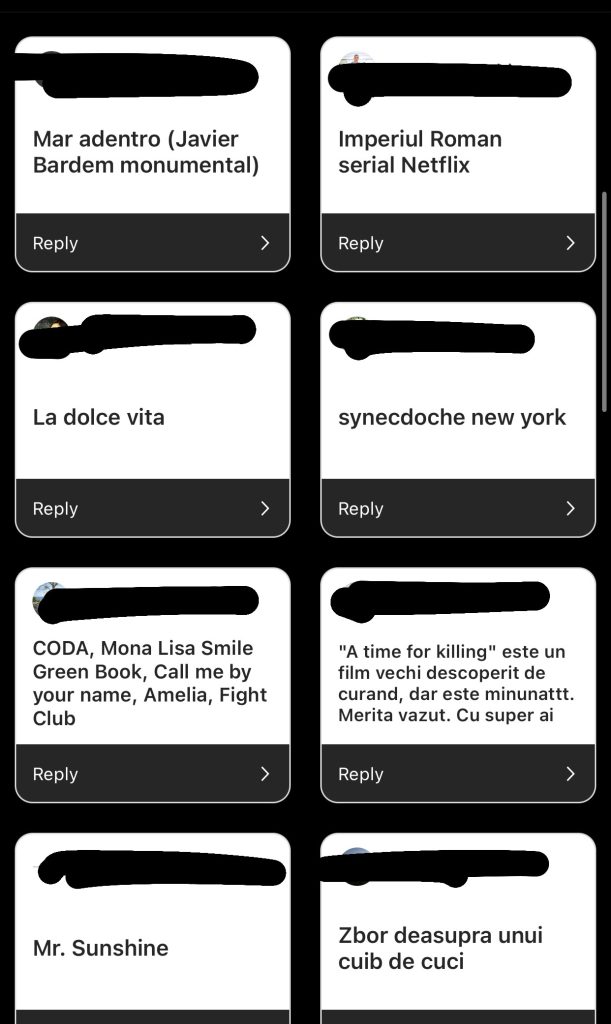
Task: Tap Reply under 'La dolce vita'
Action: click(x=152, y=509)
